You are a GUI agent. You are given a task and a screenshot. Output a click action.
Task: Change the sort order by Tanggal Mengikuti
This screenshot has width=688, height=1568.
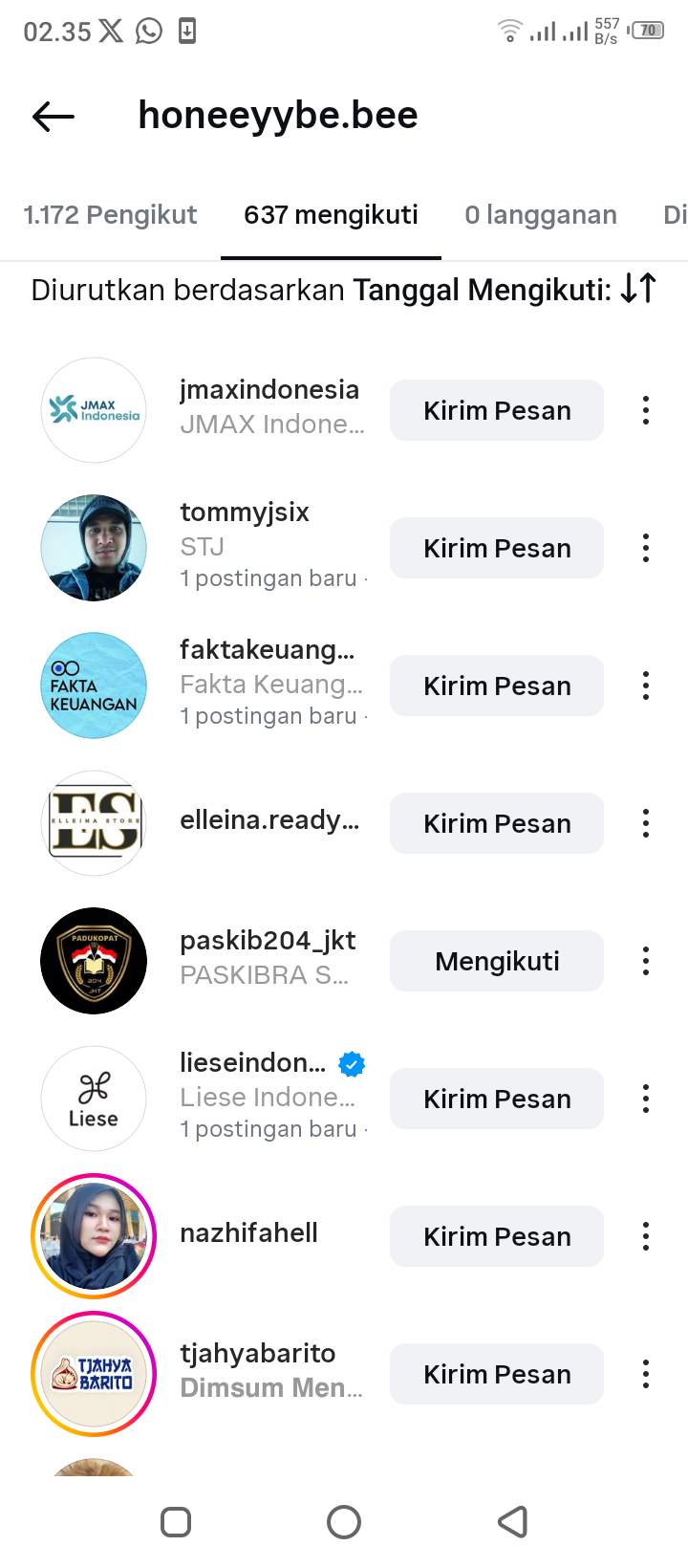[x=637, y=289]
